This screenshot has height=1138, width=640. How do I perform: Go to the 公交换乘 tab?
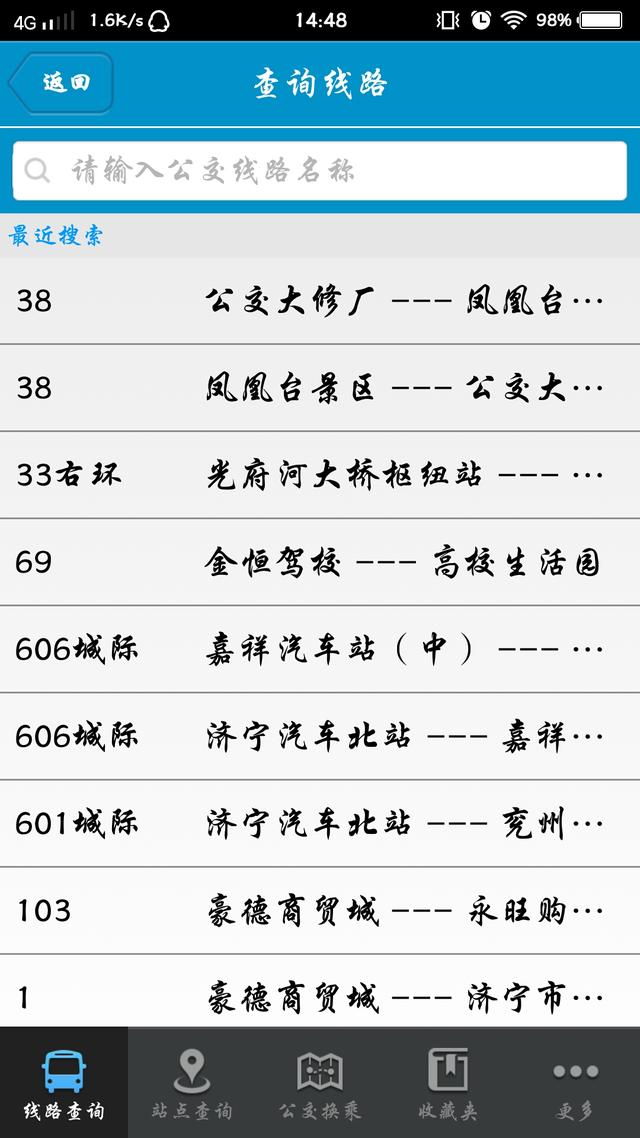click(320, 1083)
